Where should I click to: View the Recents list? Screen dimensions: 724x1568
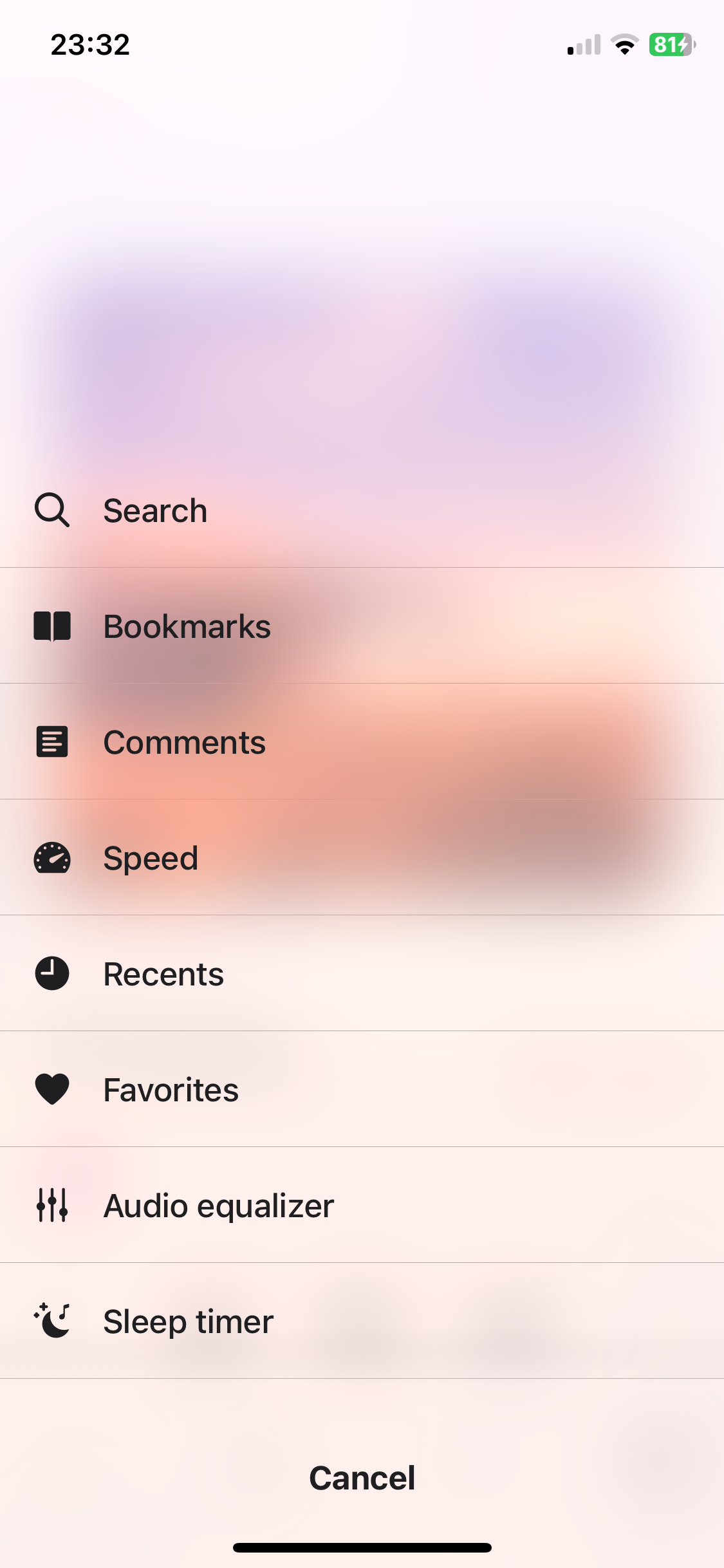click(x=163, y=974)
